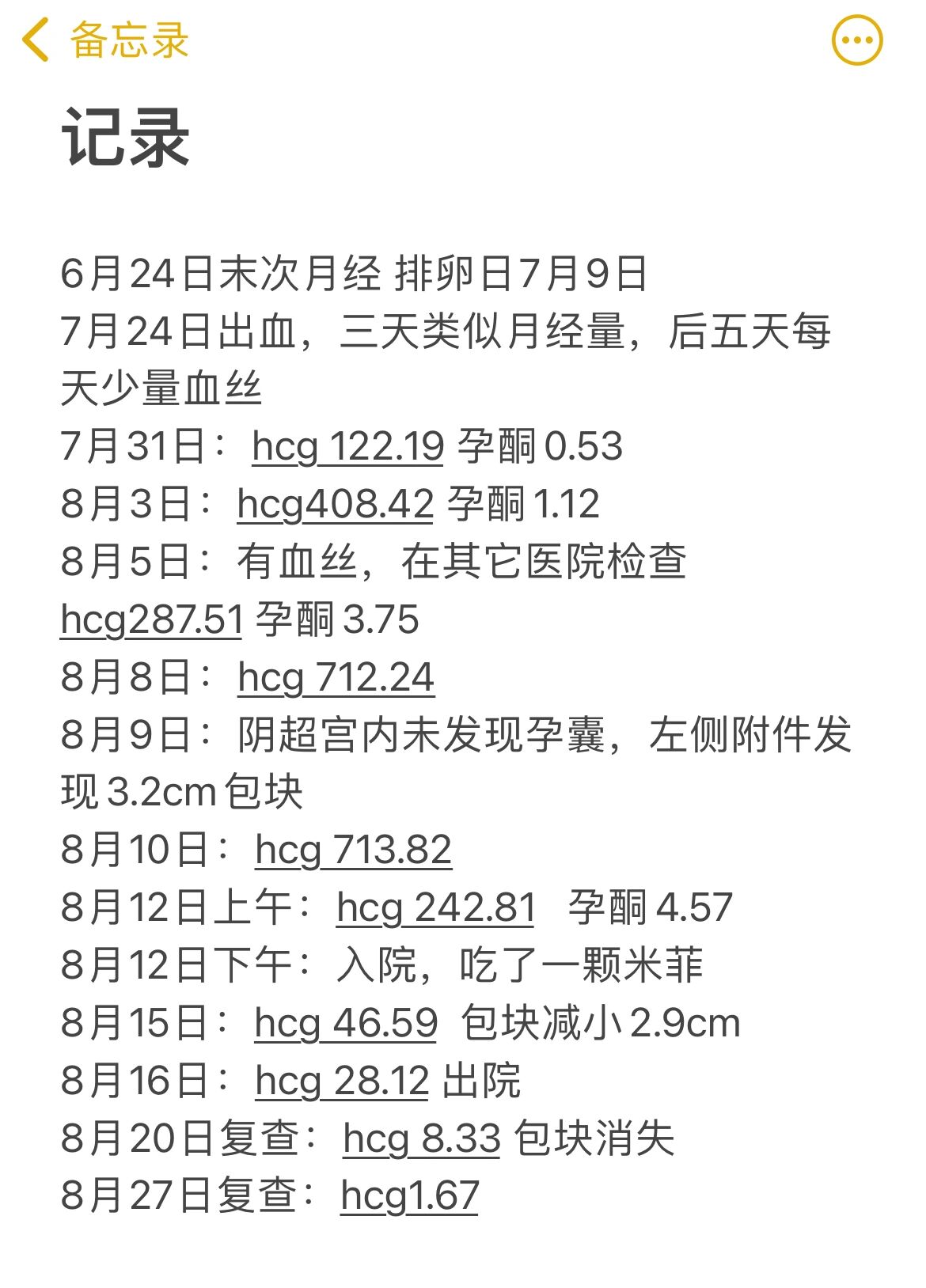Tap the hcg 28.12 underlined text
Viewport: 926px width, 1288px height.
(342, 1081)
